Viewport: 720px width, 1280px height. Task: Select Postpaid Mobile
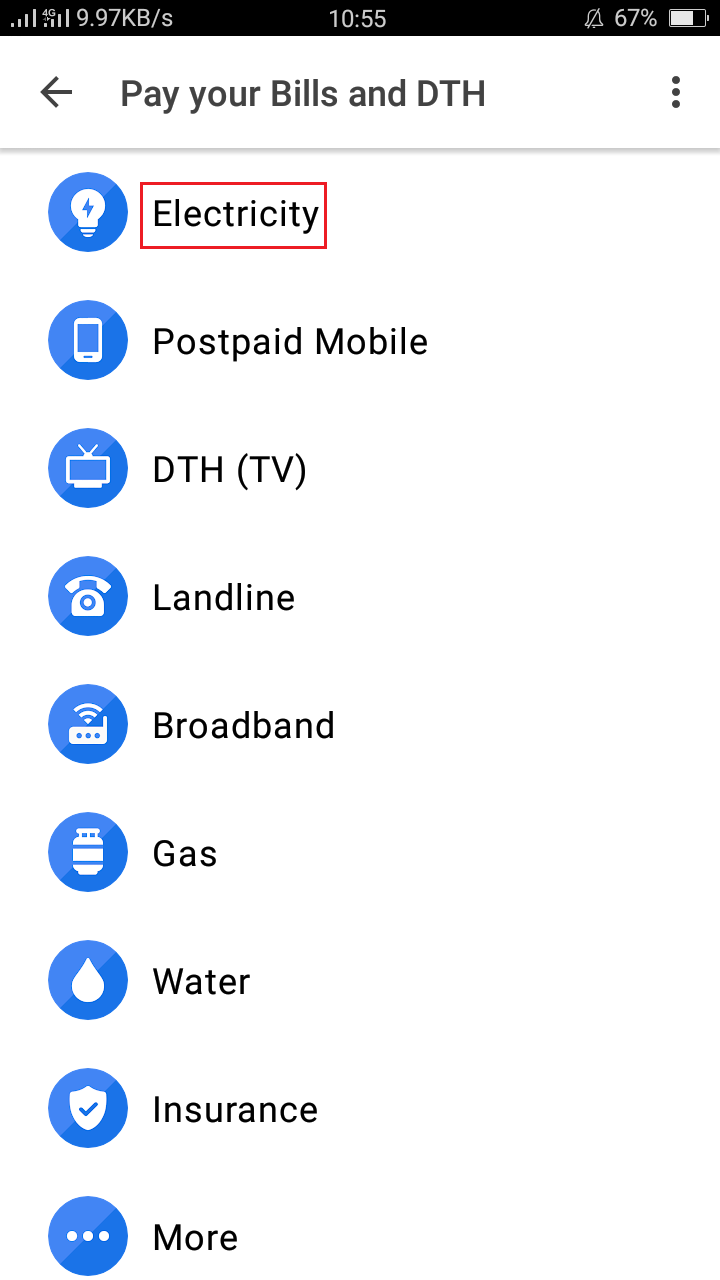pyautogui.click(x=360, y=341)
